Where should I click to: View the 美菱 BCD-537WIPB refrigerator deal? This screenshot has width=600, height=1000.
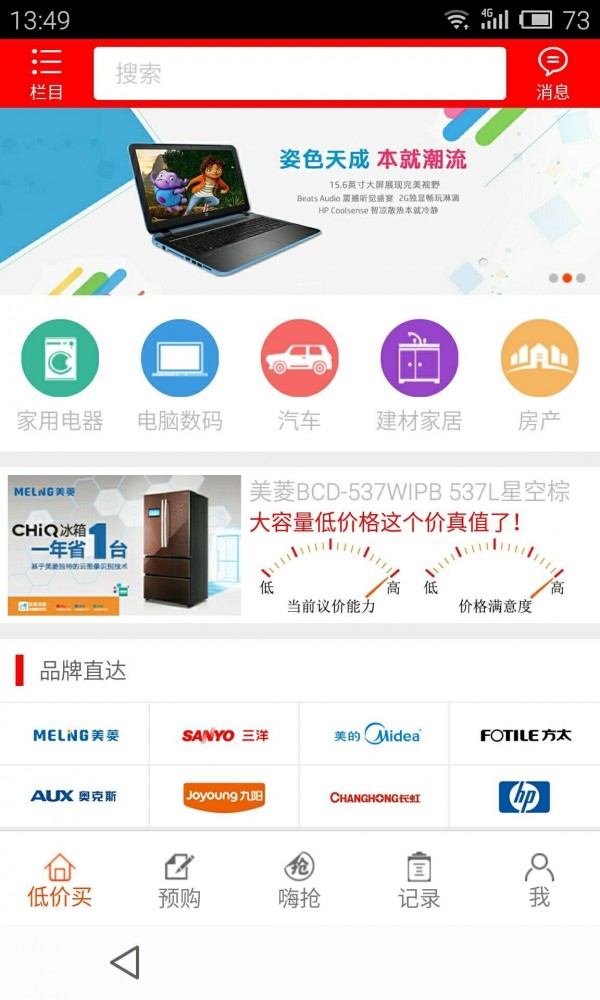coord(300,545)
